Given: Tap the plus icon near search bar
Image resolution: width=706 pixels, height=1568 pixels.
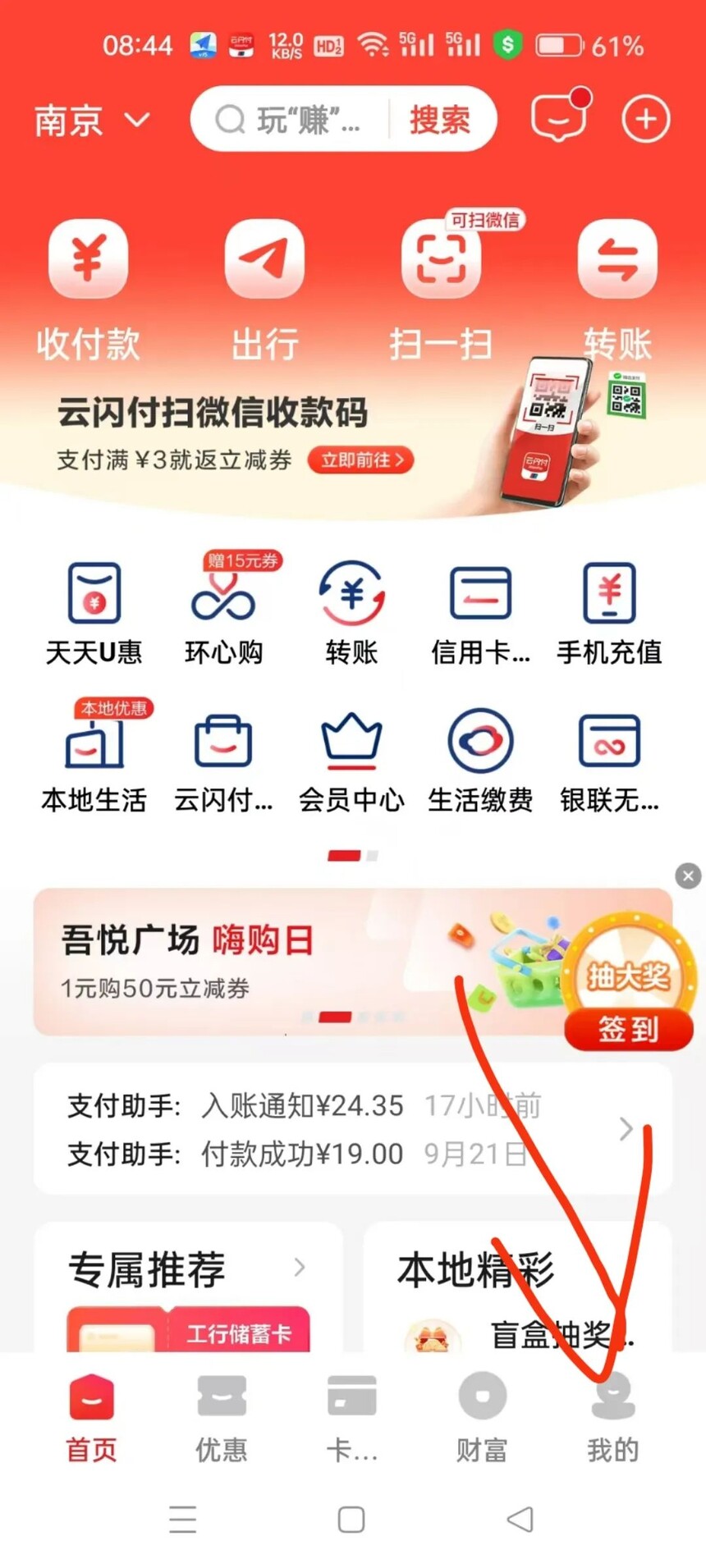Looking at the screenshot, I should [x=645, y=119].
